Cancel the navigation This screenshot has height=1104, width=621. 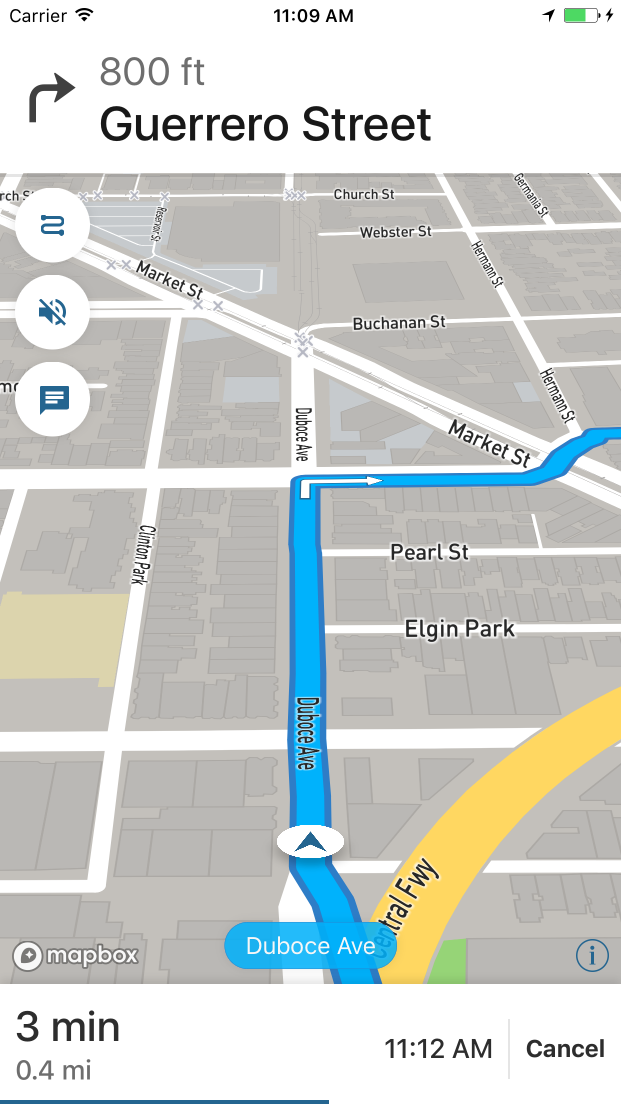(x=565, y=1048)
